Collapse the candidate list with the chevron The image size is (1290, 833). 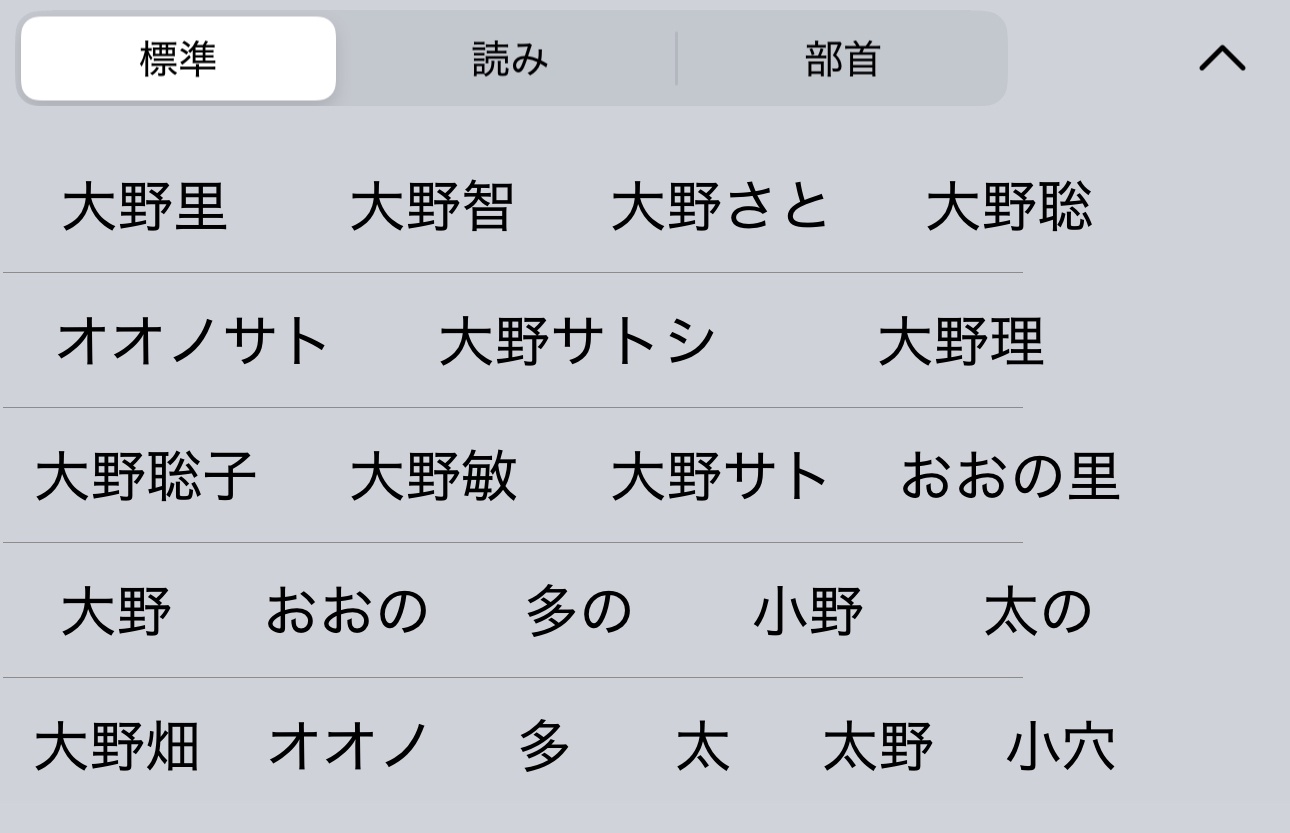pyautogui.click(x=1222, y=60)
